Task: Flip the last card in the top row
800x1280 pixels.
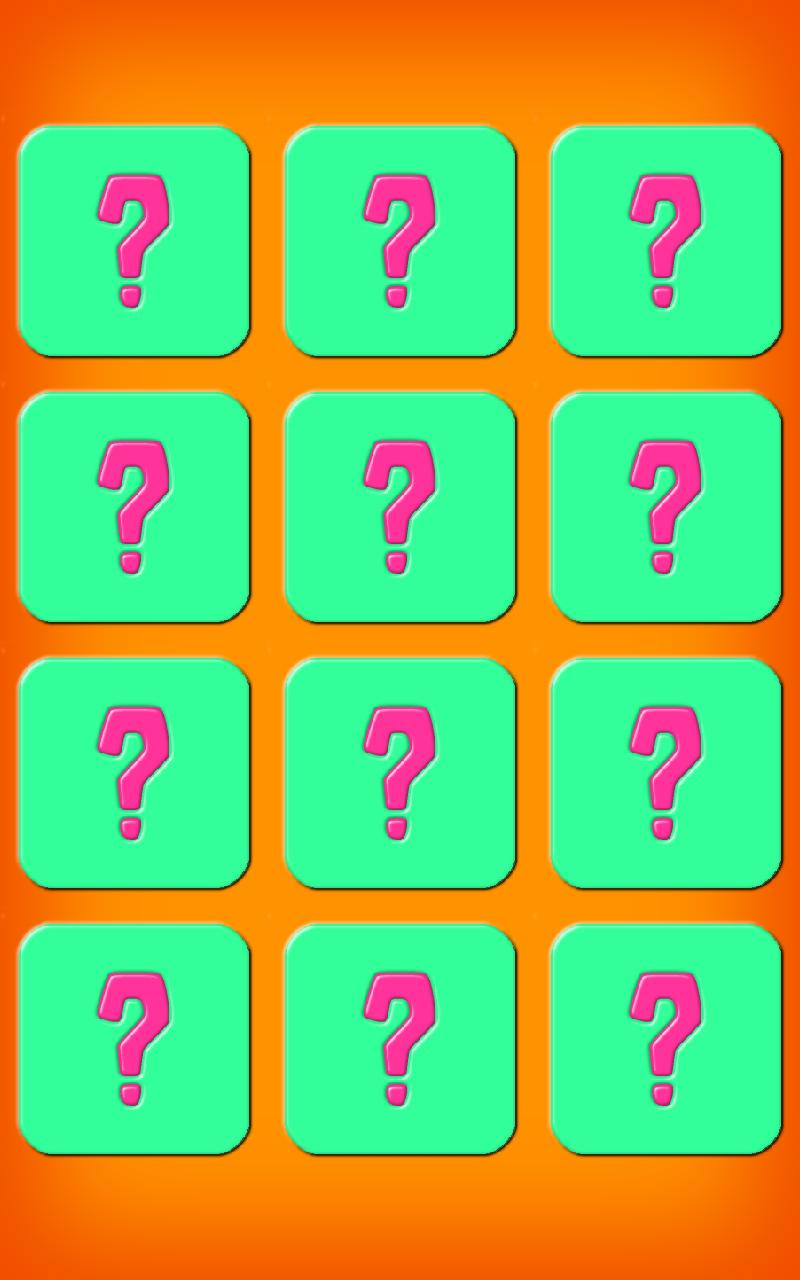Action: click(666, 241)
